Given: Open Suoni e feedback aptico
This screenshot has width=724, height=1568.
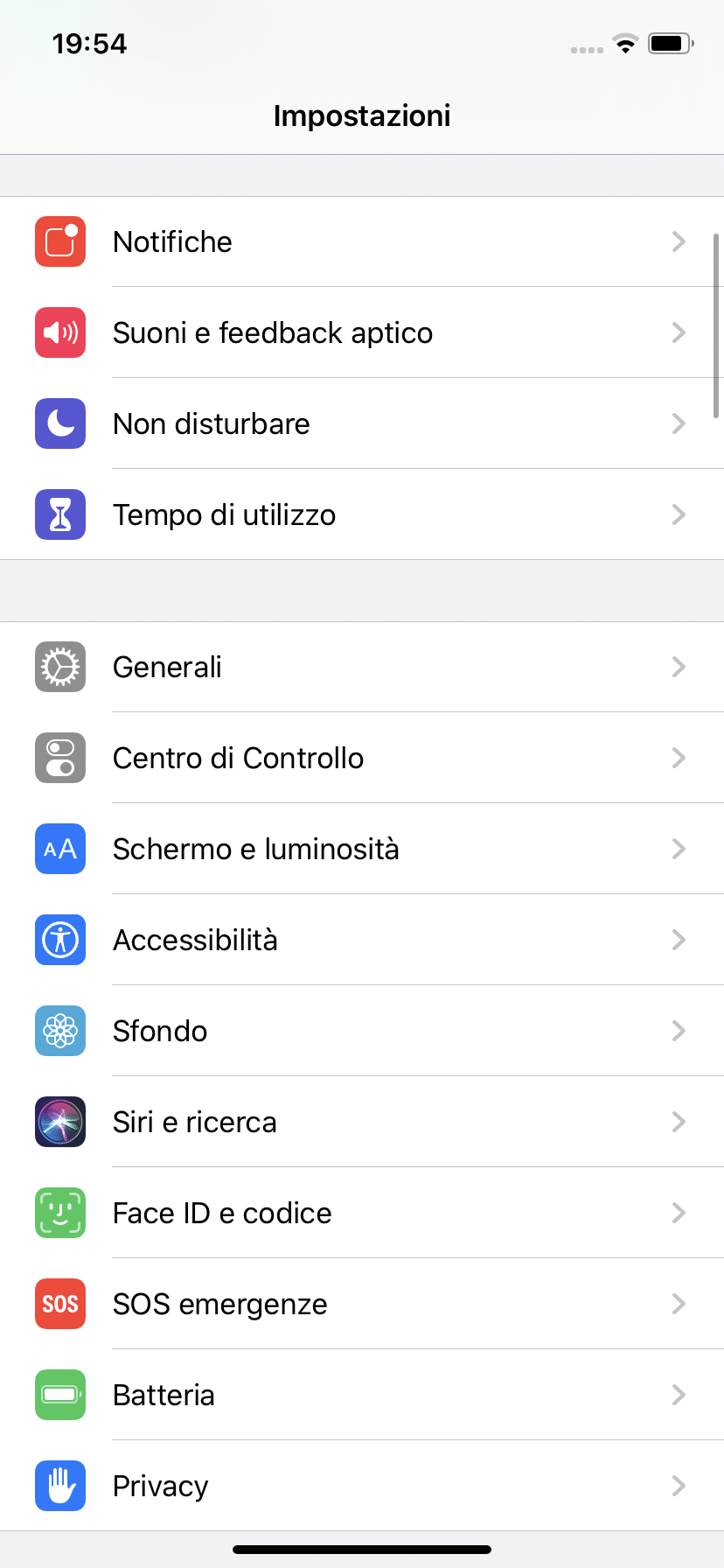Looking at the screenshot, I should 362,332.
